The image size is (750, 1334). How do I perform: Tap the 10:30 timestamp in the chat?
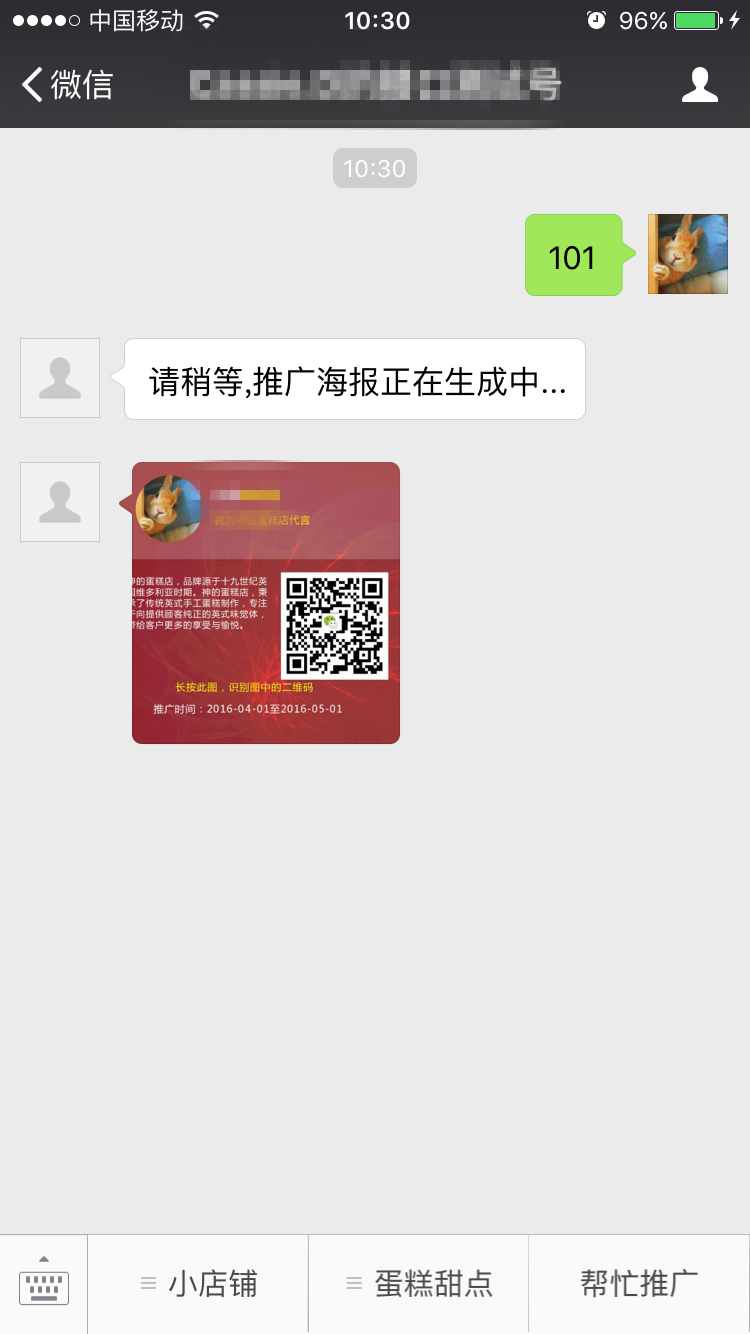tap(373, 168)
